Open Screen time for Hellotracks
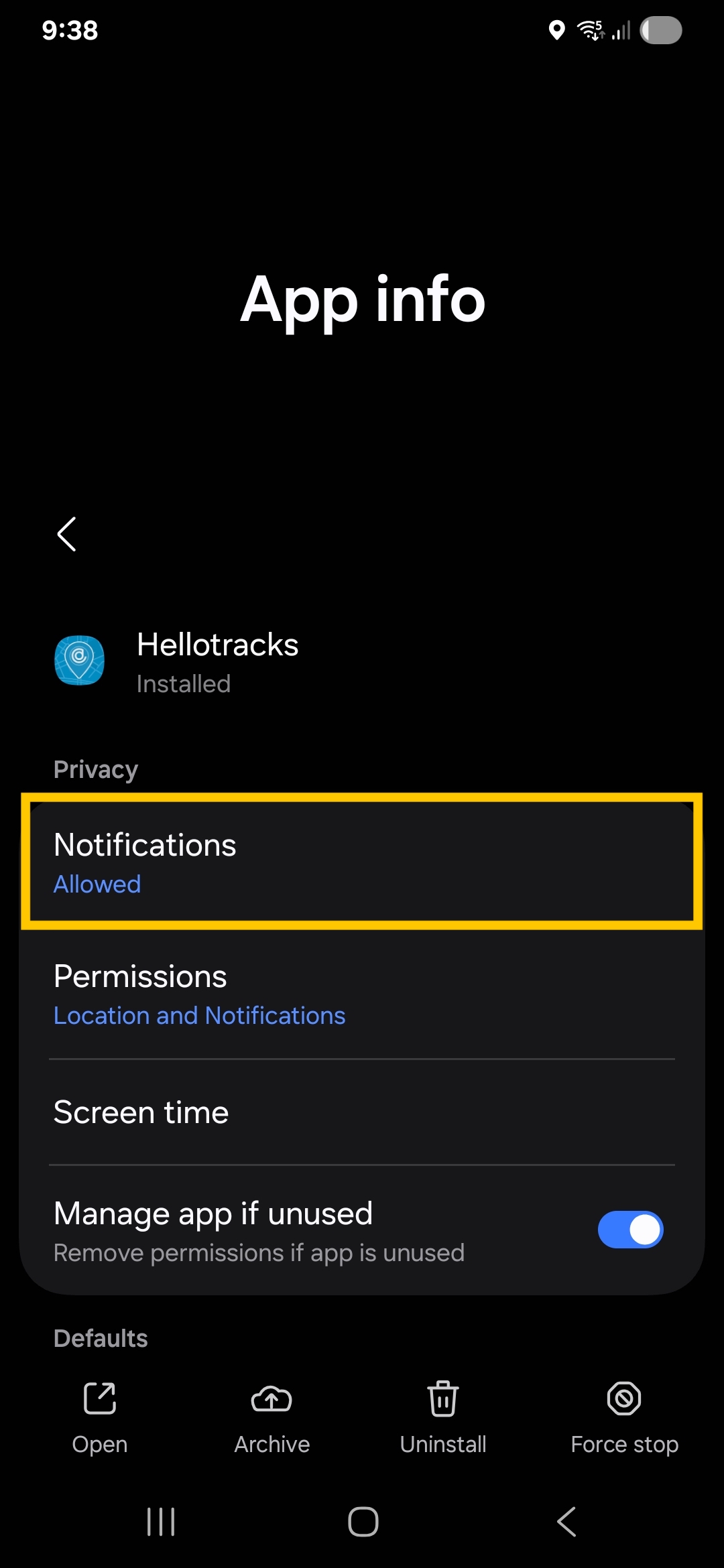724x1568 pixels. point(362,1112)
